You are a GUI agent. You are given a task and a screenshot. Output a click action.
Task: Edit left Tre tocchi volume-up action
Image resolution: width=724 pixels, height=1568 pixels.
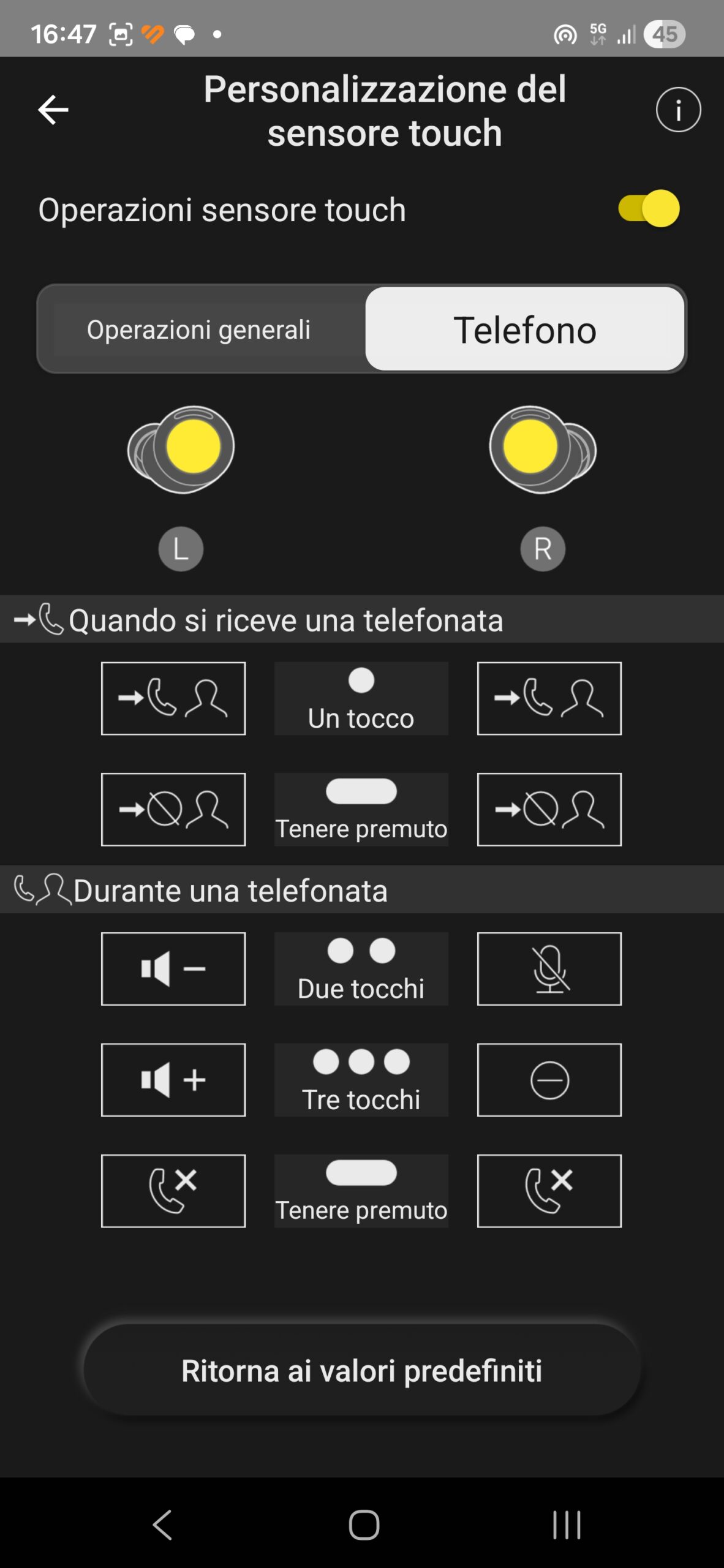pos(173,1080)
